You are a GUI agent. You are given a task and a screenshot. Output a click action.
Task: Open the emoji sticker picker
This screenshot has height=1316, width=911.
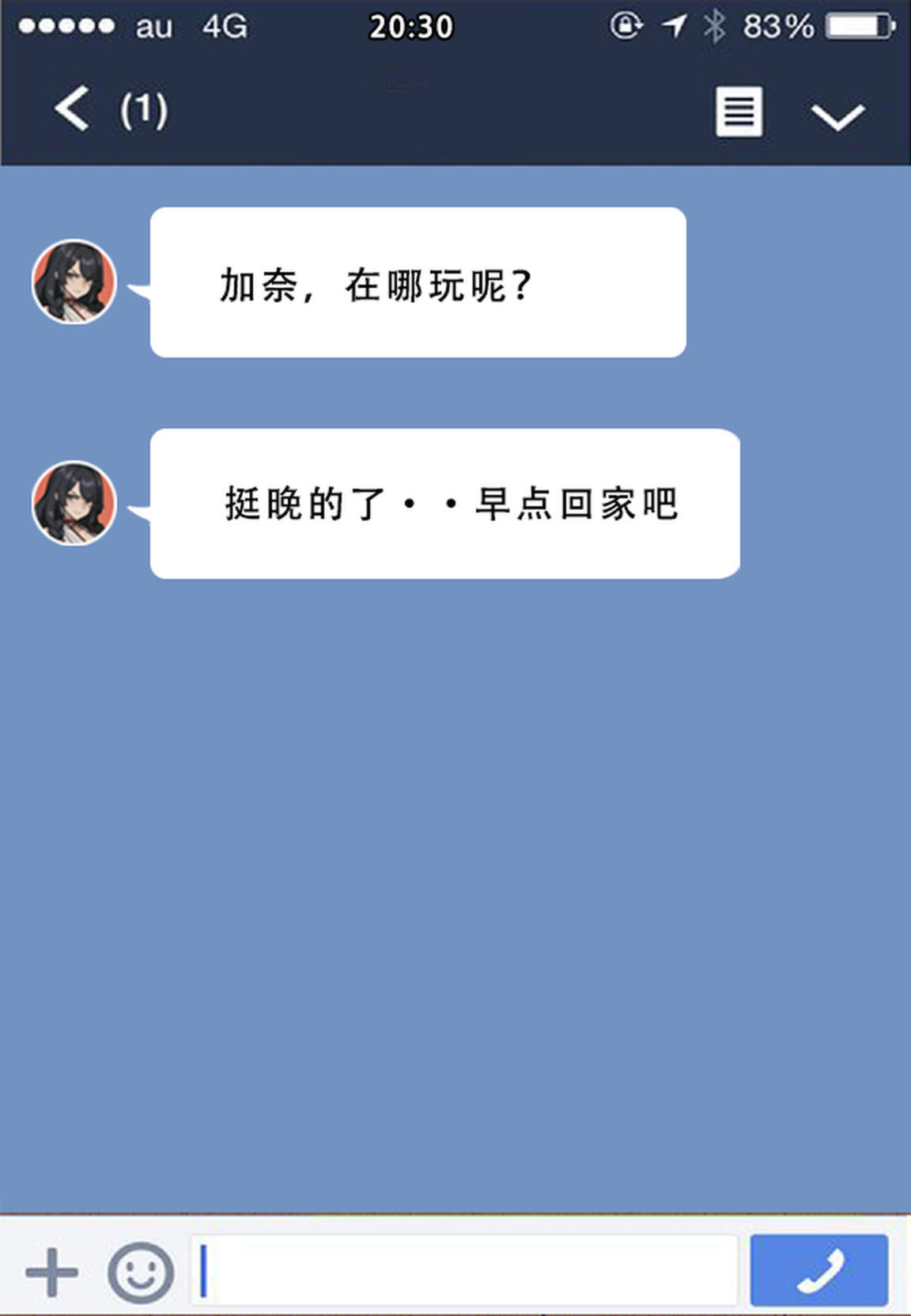[x=141, y=1272]
